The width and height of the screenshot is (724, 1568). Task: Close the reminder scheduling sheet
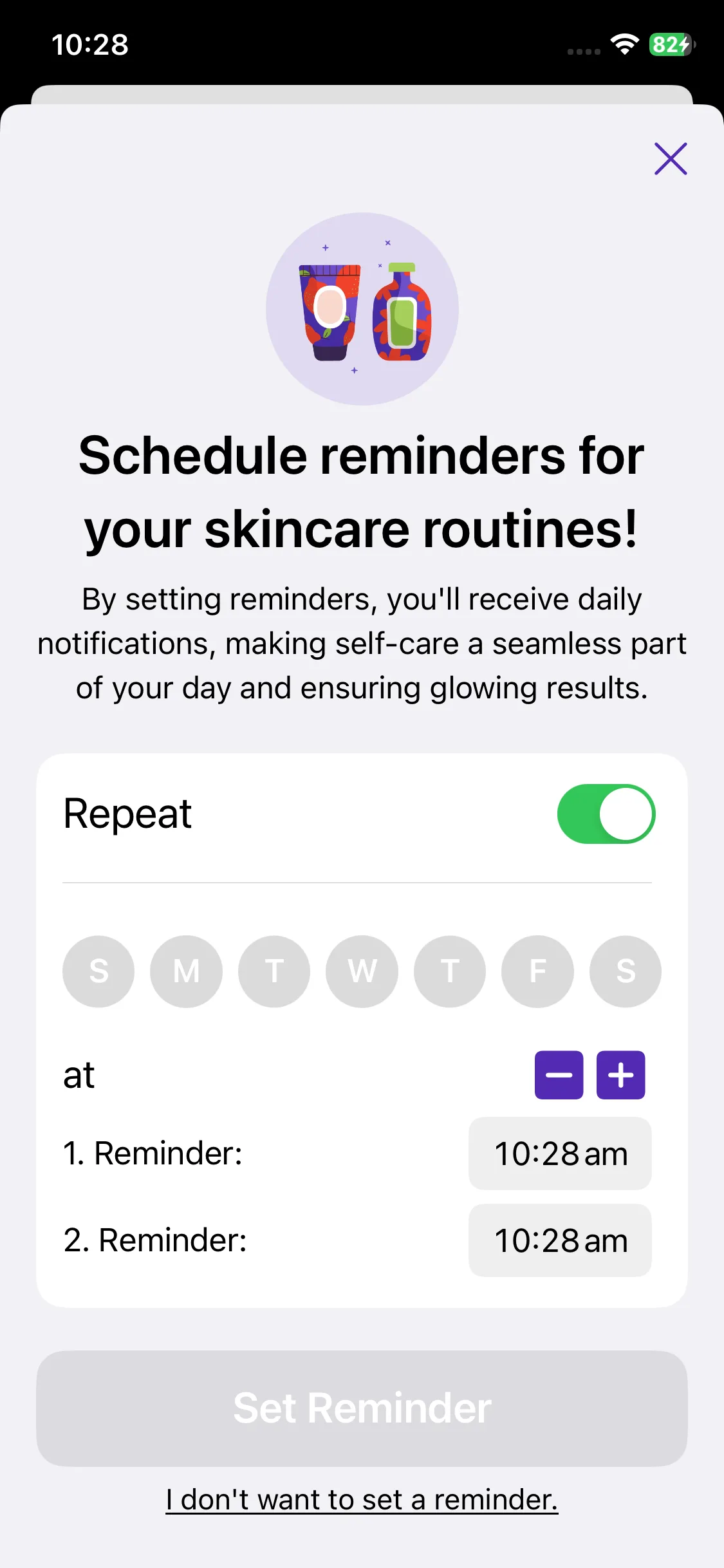coord(671,158)
